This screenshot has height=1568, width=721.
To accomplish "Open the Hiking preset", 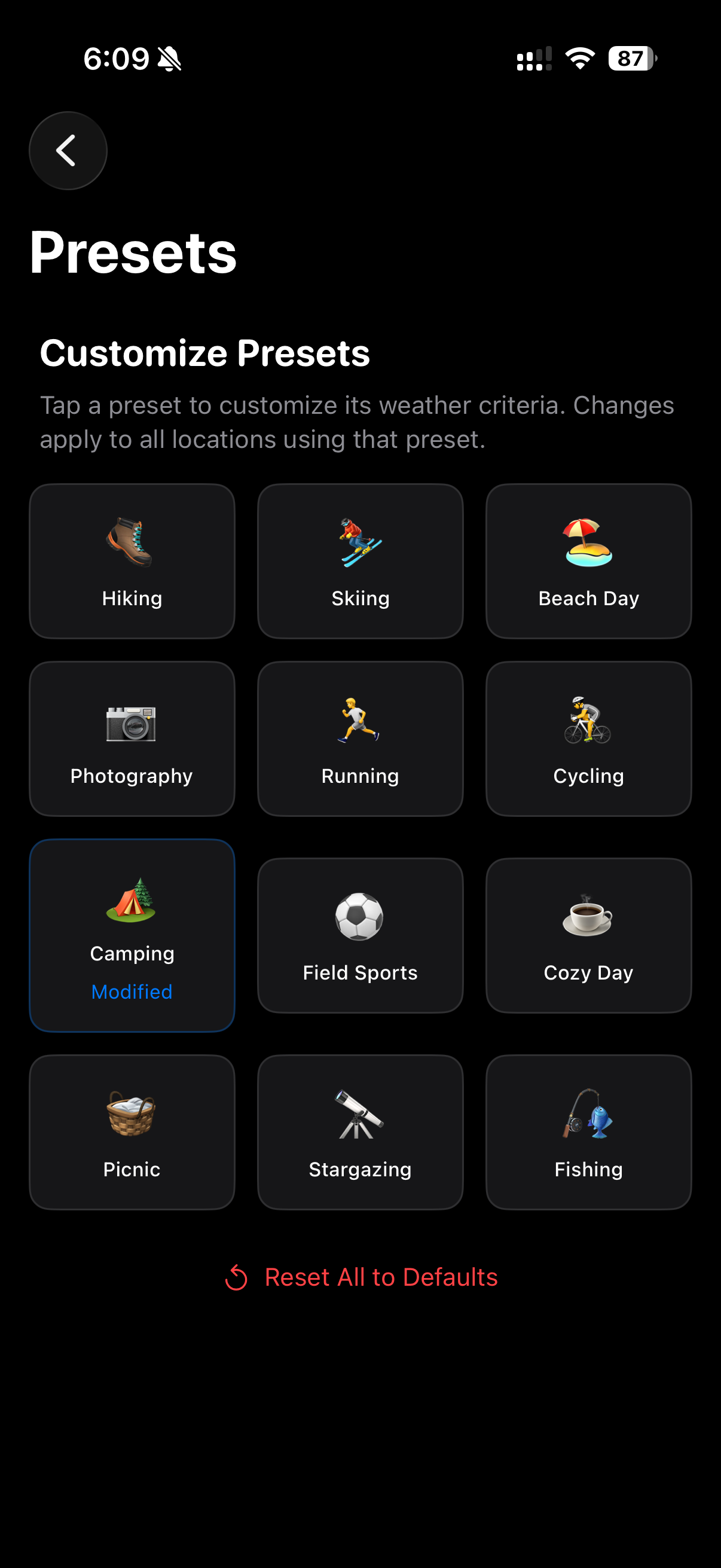I will pyautogui.click(x=132, y=560).
